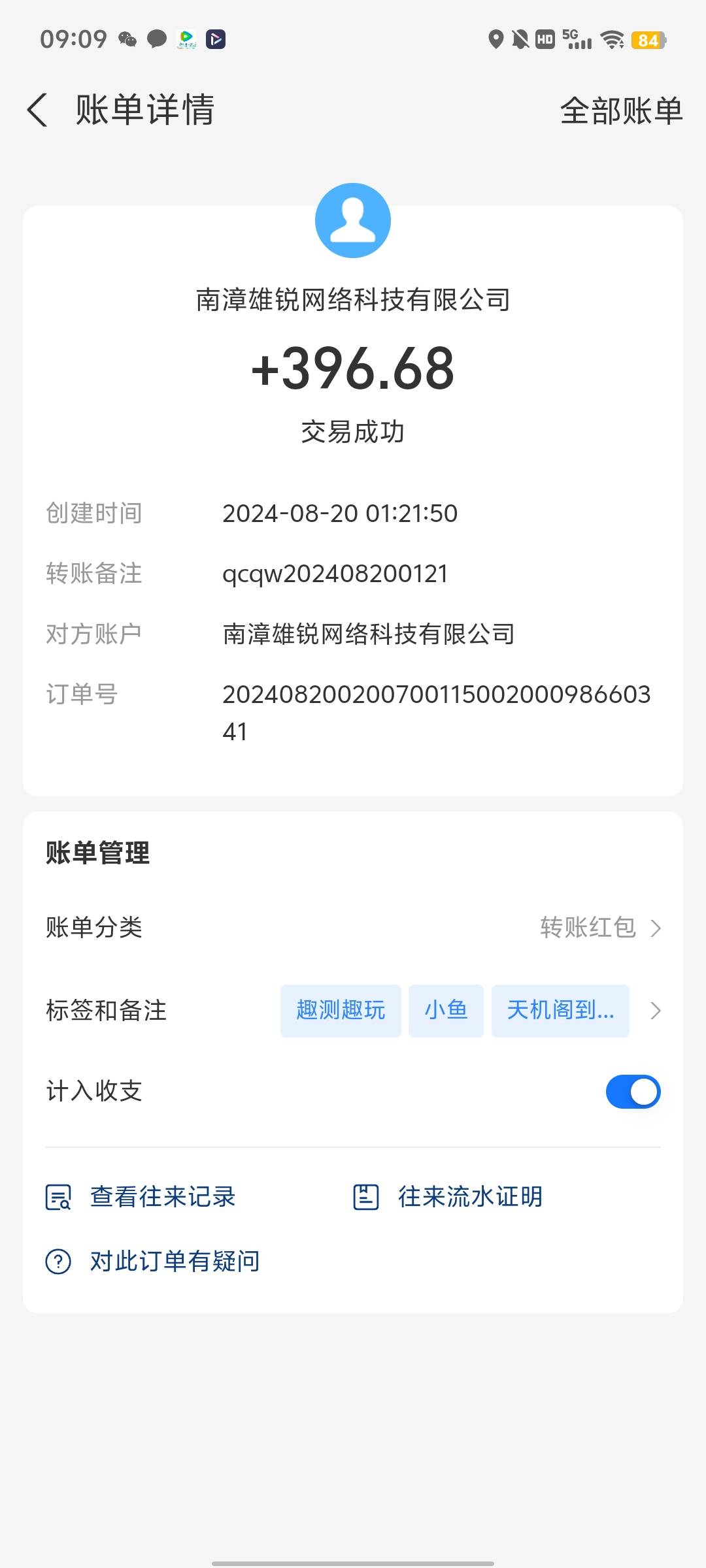Tap the back arrow to exit bill details
This screenshot has height=1568, width=706.
pos(37,110)
